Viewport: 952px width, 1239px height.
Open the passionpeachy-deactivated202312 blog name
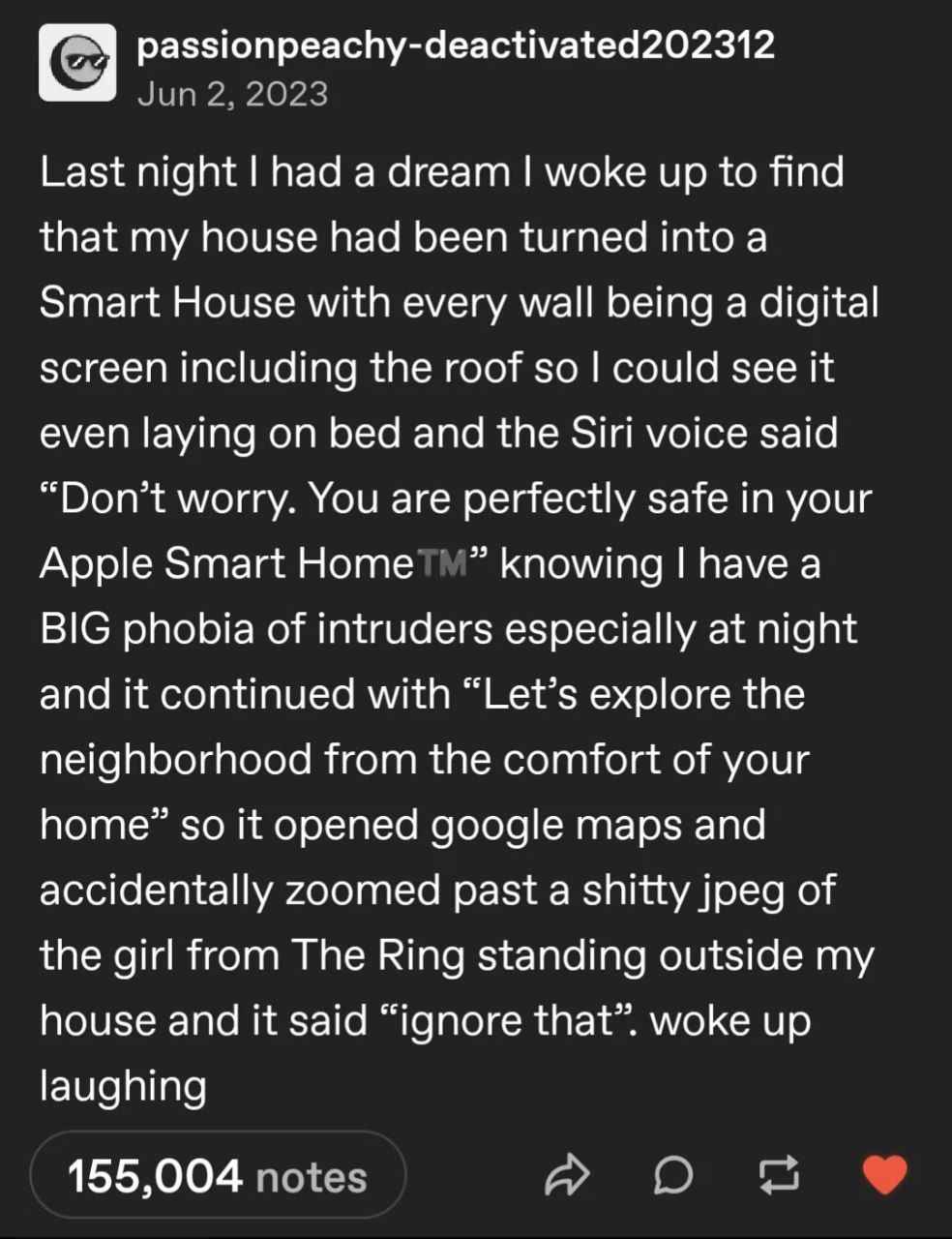(x=455, y=45)
